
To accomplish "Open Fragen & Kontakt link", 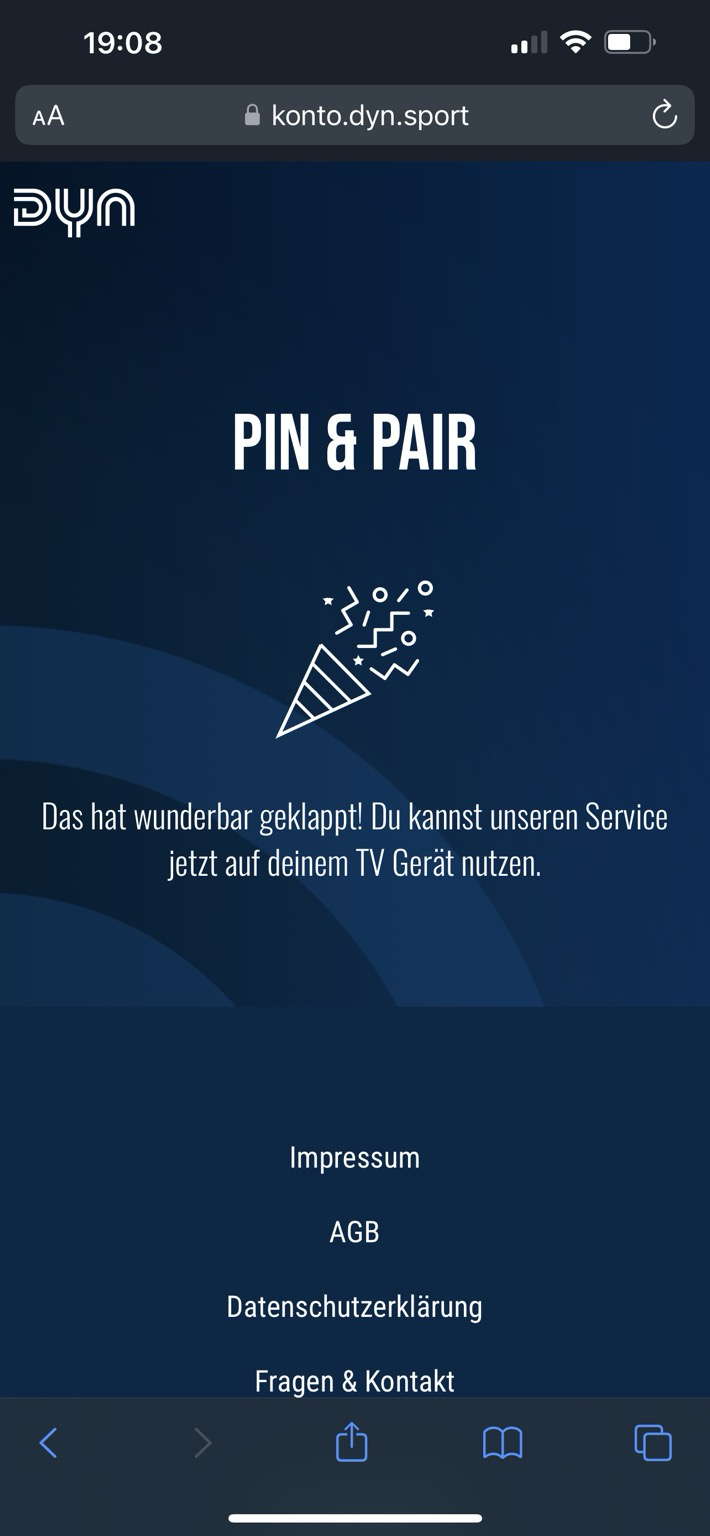I will pos(354,1381).
